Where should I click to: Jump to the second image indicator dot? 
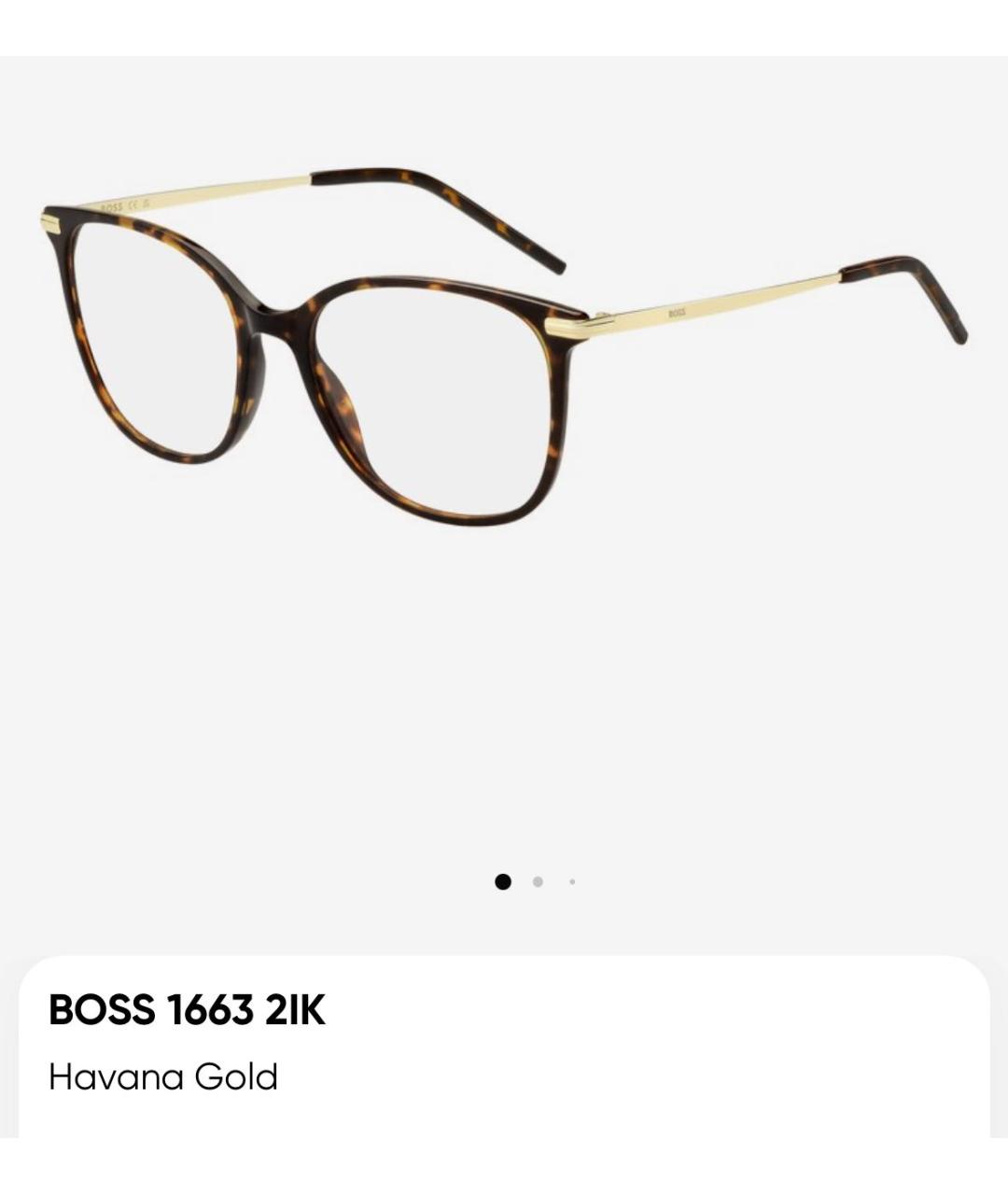click(x=538, y=881)
